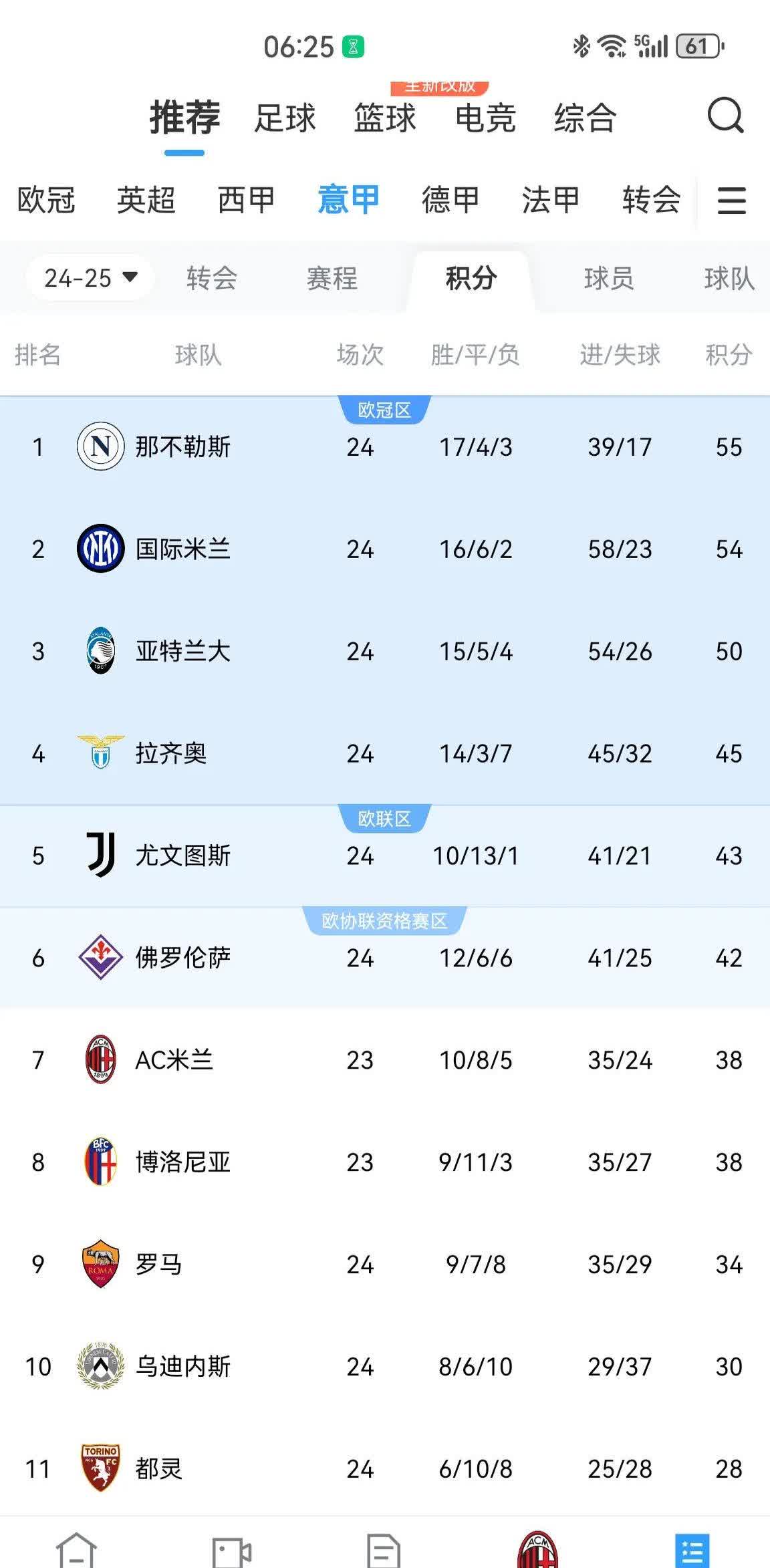770x1568 pixels.
Task: Open the 博洛尼亚 team page
Action: click(182, 1162)
